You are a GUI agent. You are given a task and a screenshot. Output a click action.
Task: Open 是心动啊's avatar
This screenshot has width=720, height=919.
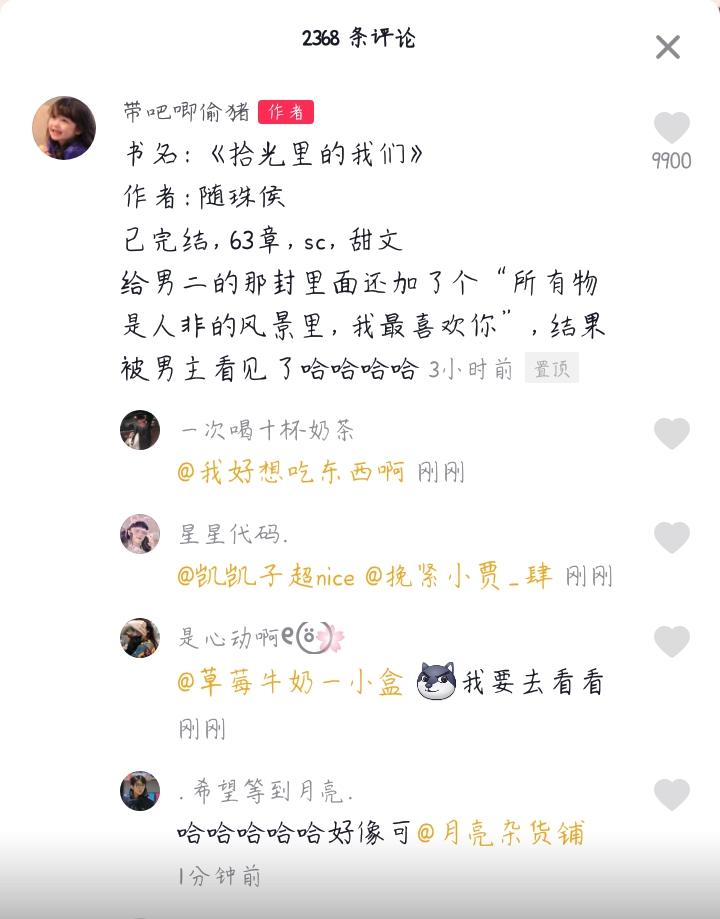(x=140, y=638)
